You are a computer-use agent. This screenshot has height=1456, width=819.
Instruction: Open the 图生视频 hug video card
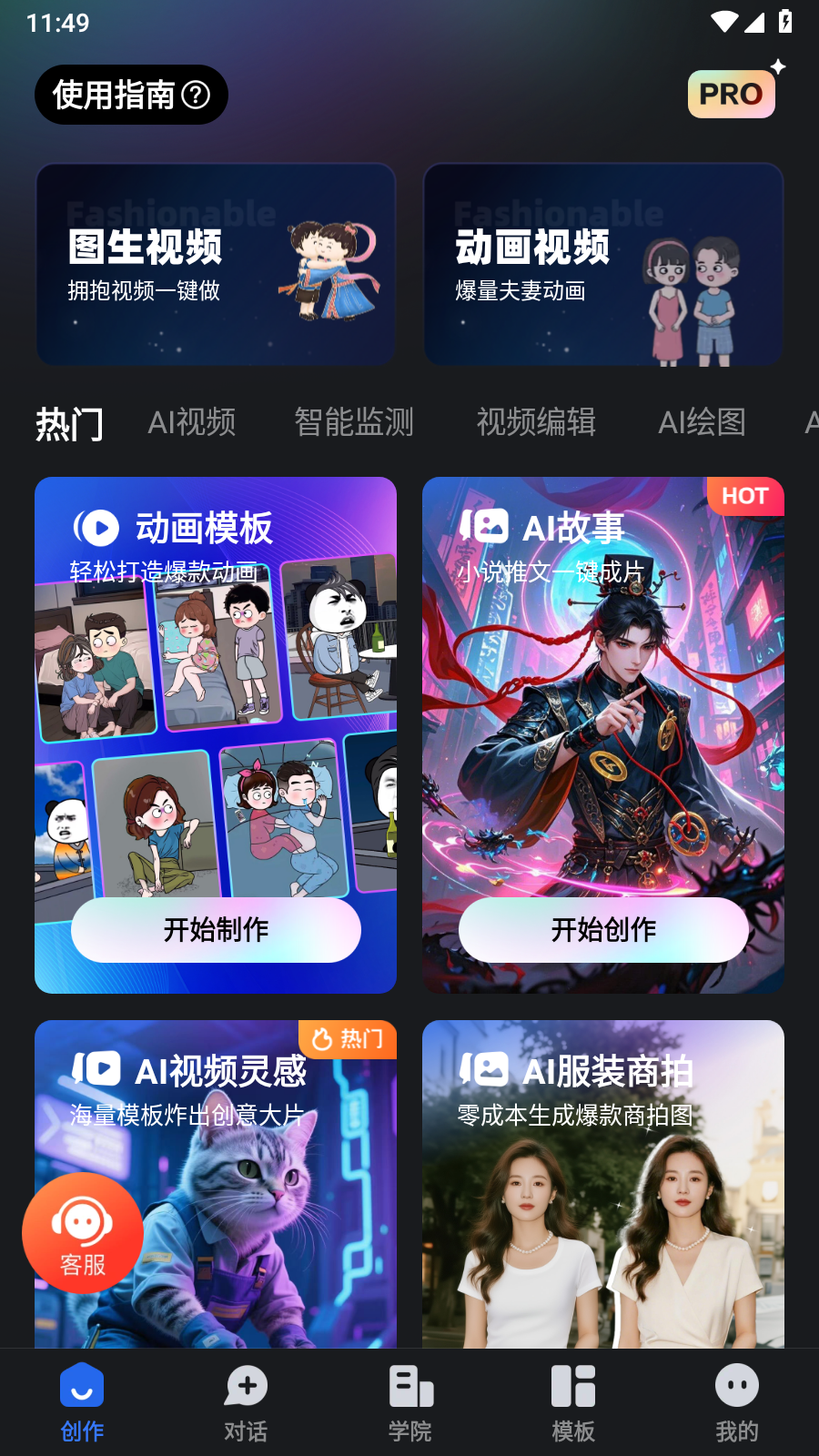point(216,264)
